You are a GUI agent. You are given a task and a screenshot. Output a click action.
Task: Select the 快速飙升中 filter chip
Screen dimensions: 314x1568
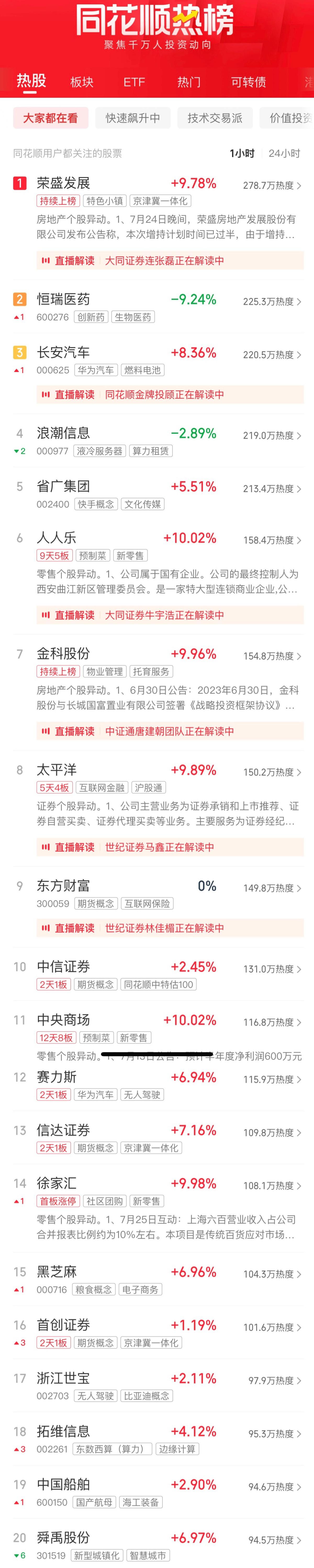click(x=133, y=118)
